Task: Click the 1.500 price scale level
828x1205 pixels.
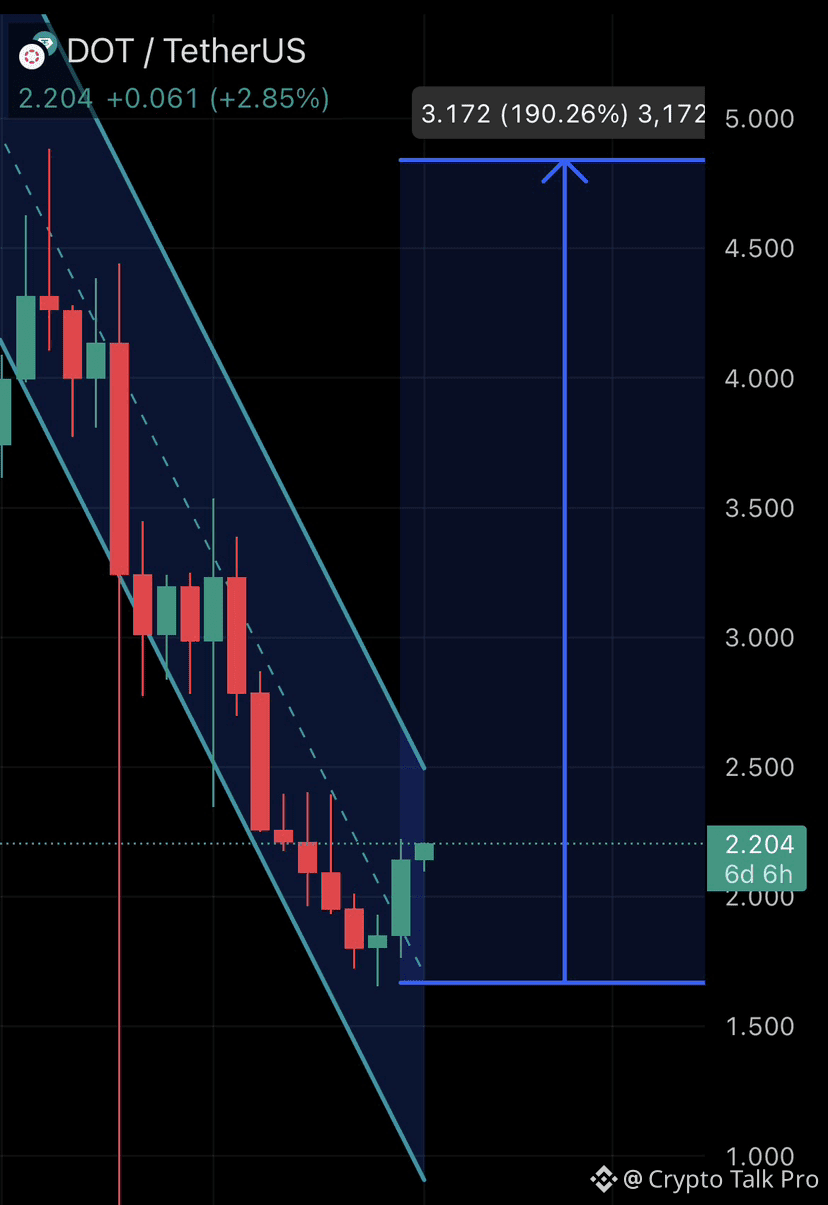Action: [x=762, y=1027]
